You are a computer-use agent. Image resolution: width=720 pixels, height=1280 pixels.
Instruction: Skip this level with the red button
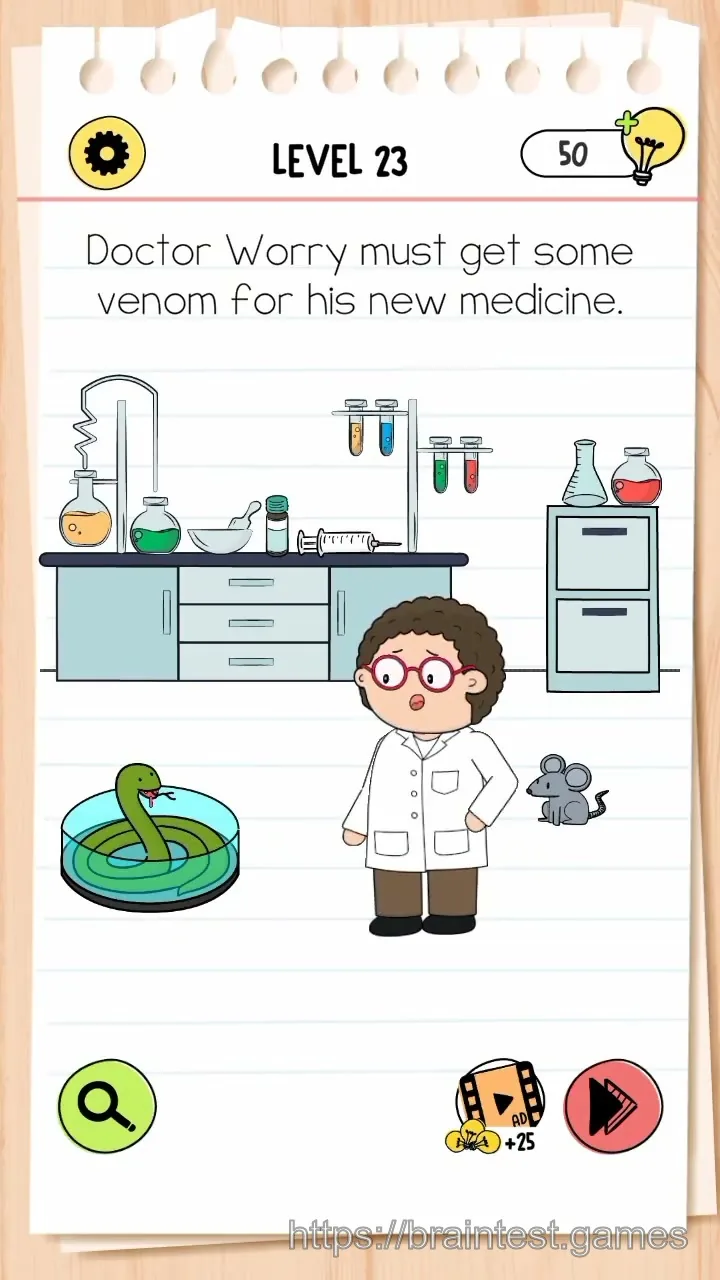(613, 1106)
